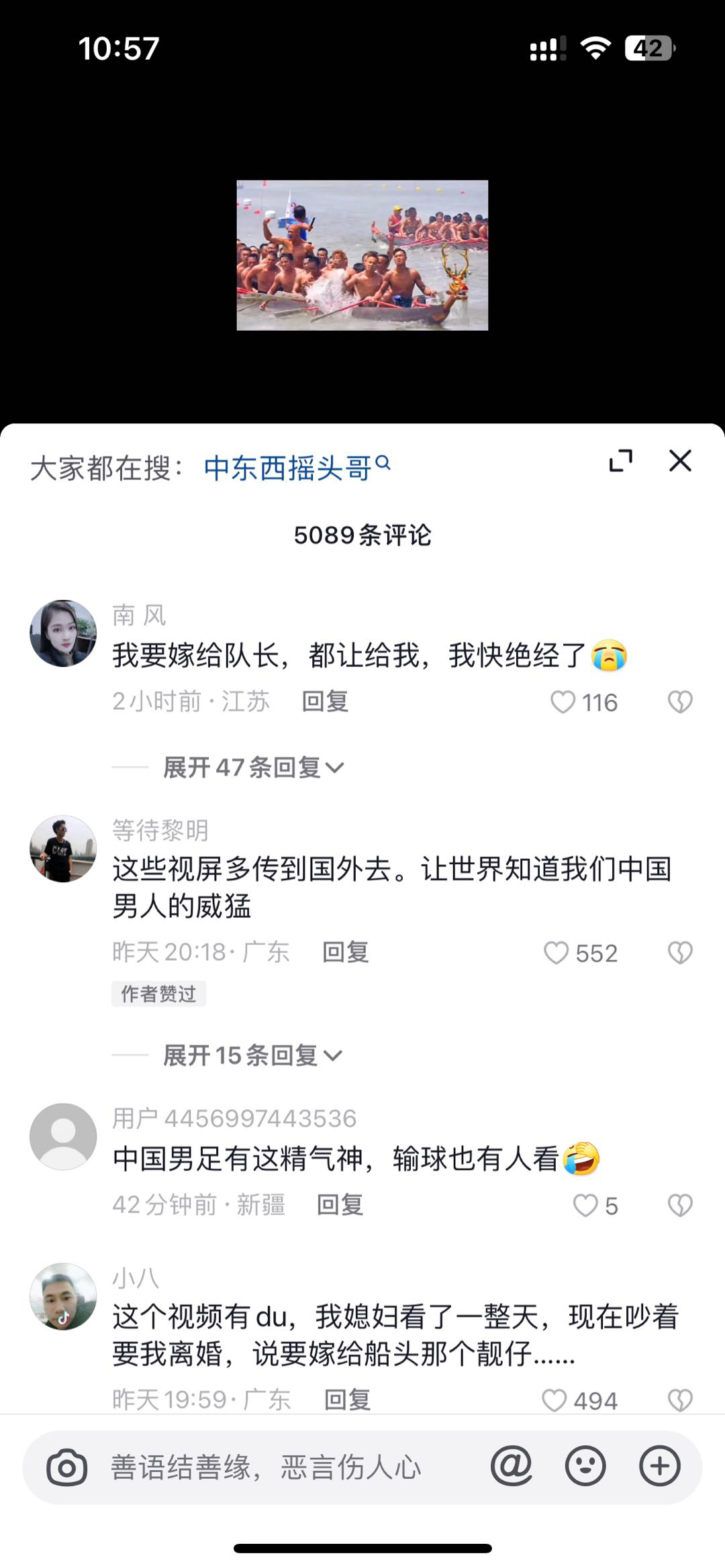The height and width of the screenshot is (1568, 725).
Task: Open 等待黎明's profile avatar
Action: (x=63, y=849)
